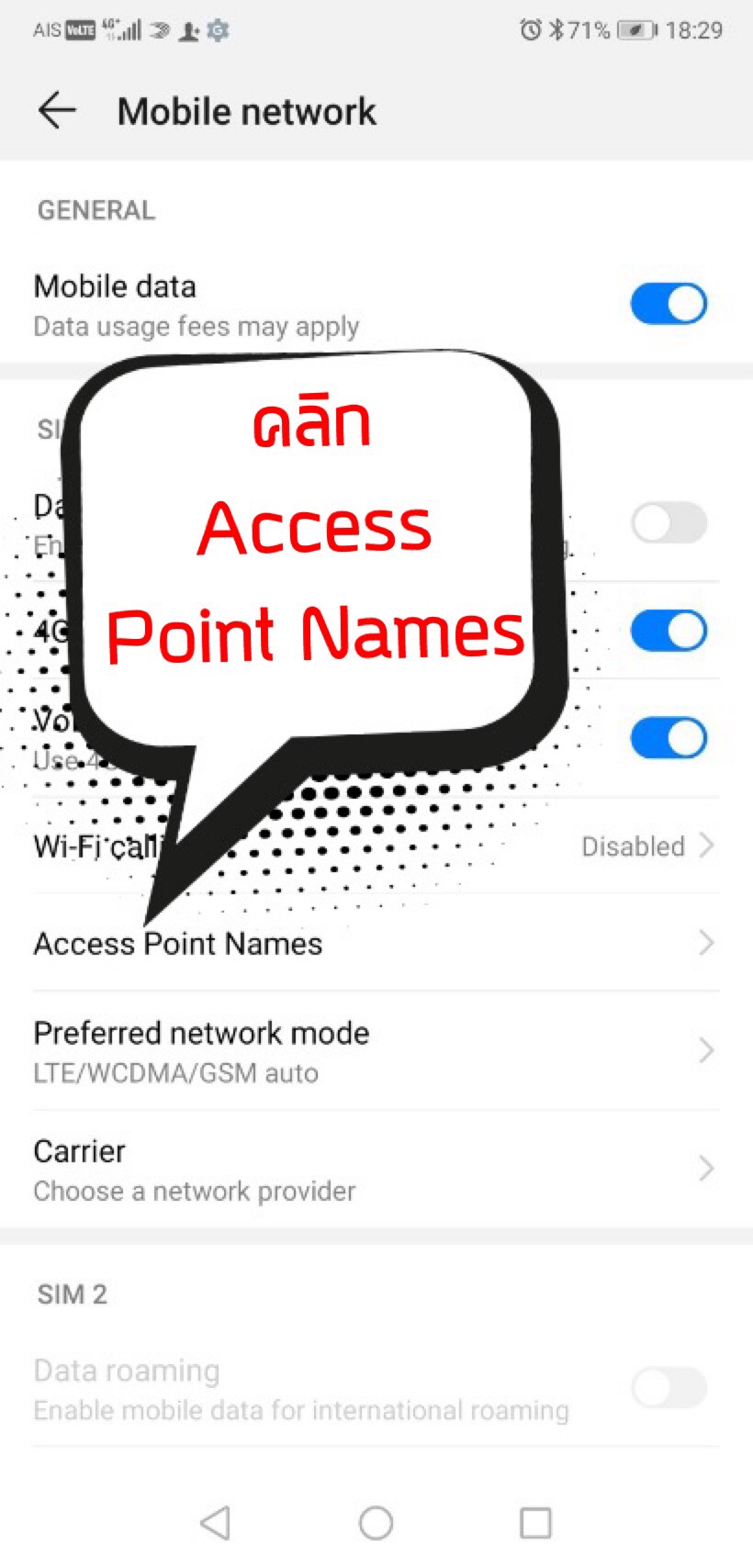Open Access Point Names

tap(367, 944)
